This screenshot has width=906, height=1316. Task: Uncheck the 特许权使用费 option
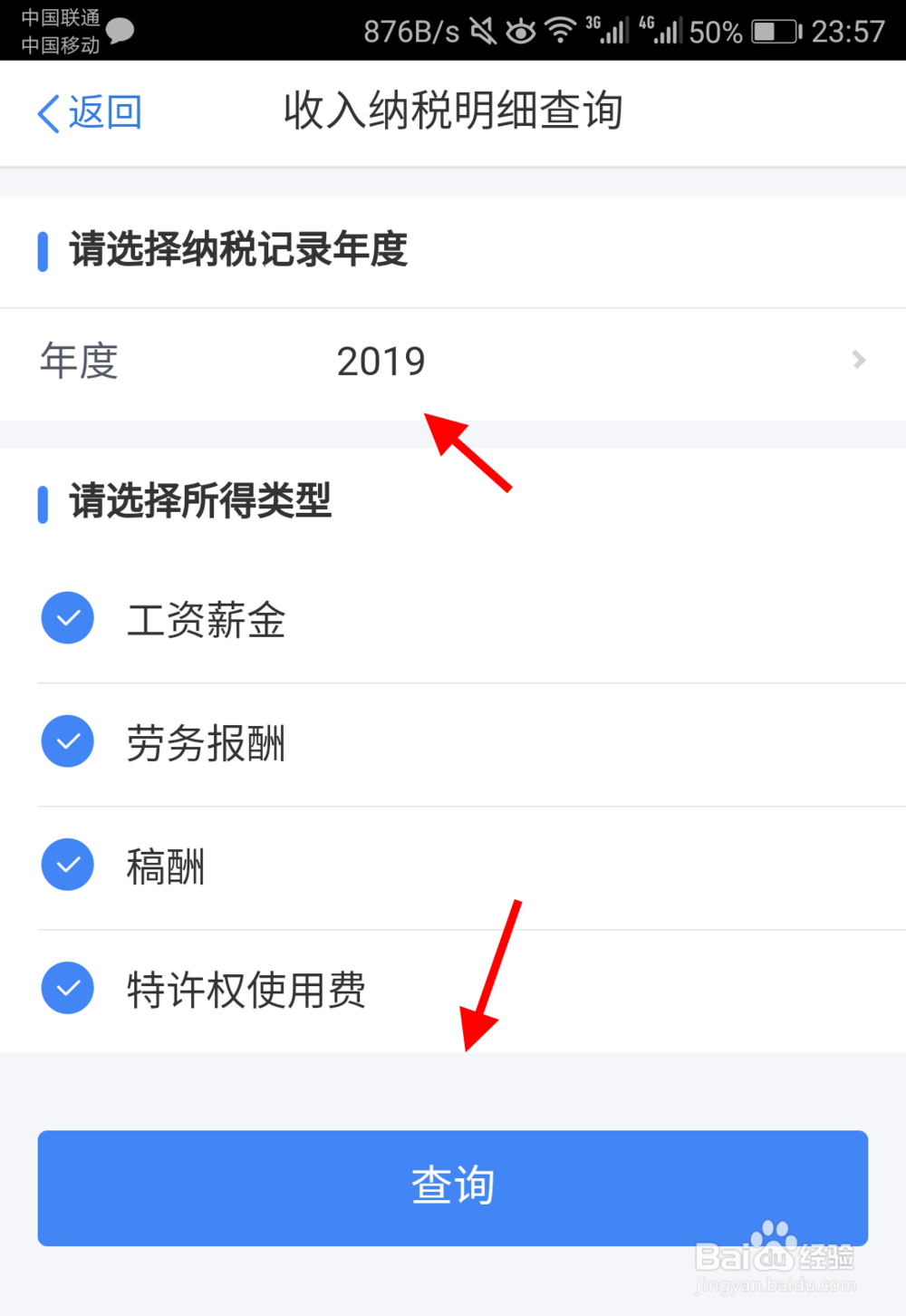click(x=67, y=987)
